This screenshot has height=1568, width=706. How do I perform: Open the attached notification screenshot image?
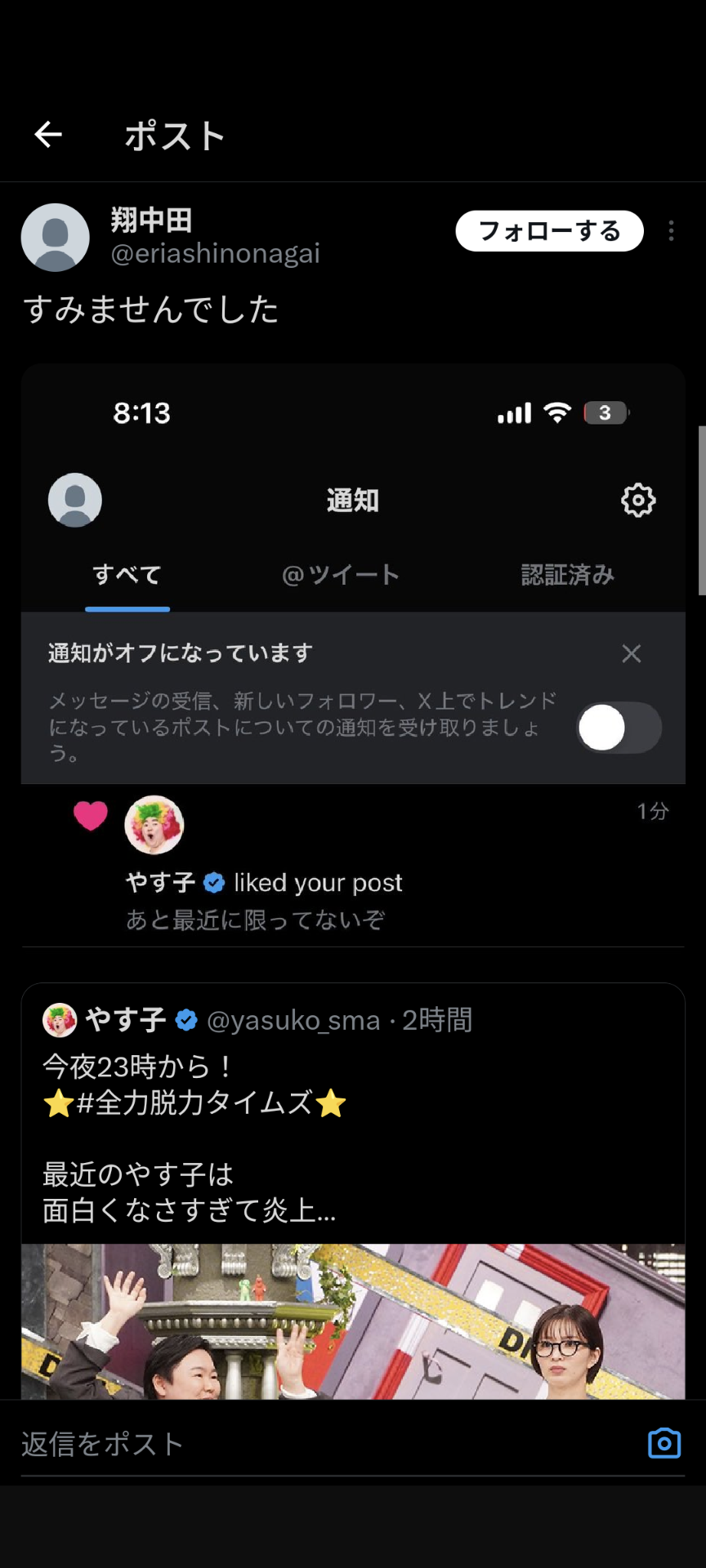point(352,653)
